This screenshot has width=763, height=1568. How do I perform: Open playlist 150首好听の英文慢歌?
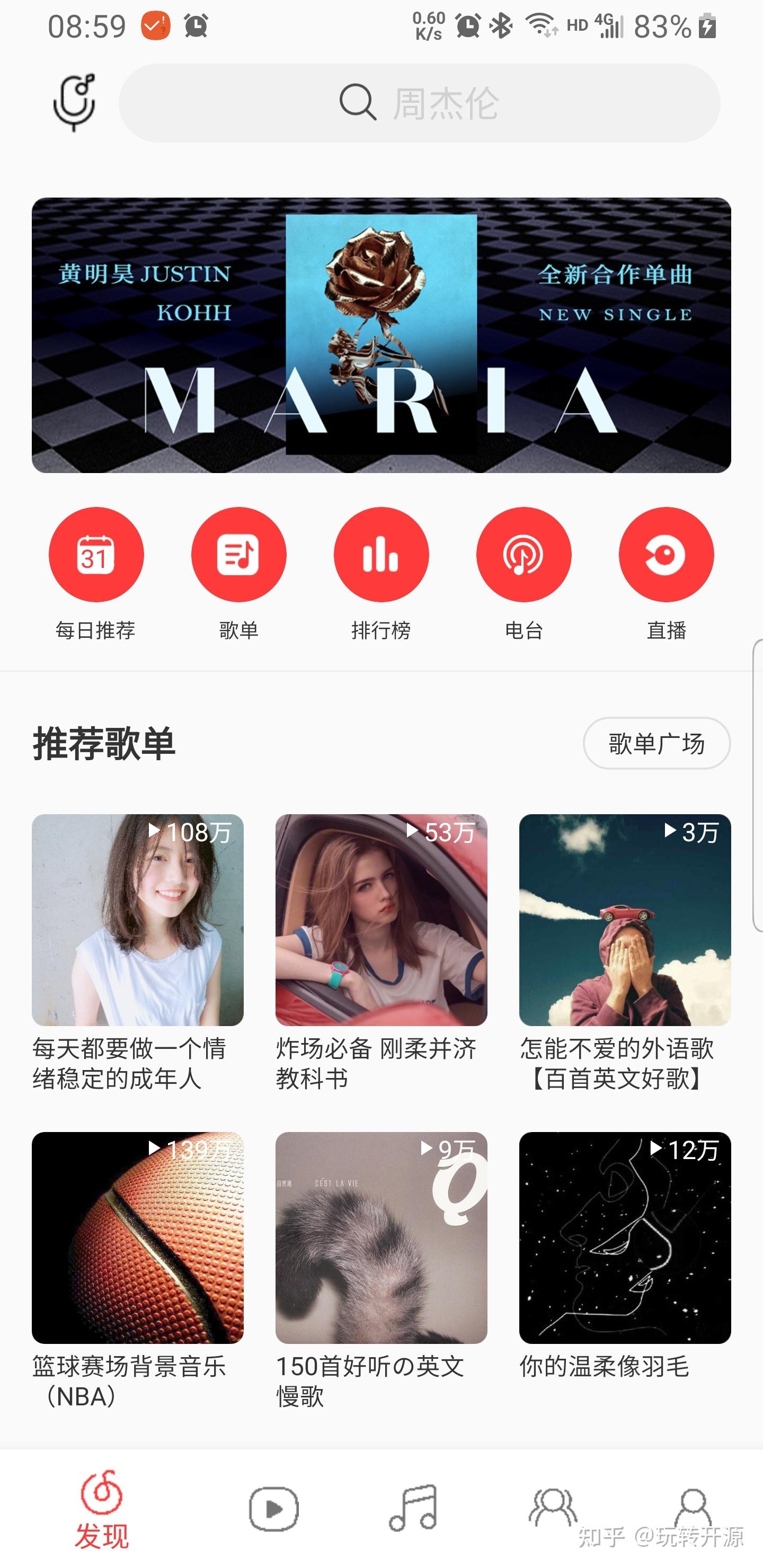click(x=381, y=1237)
